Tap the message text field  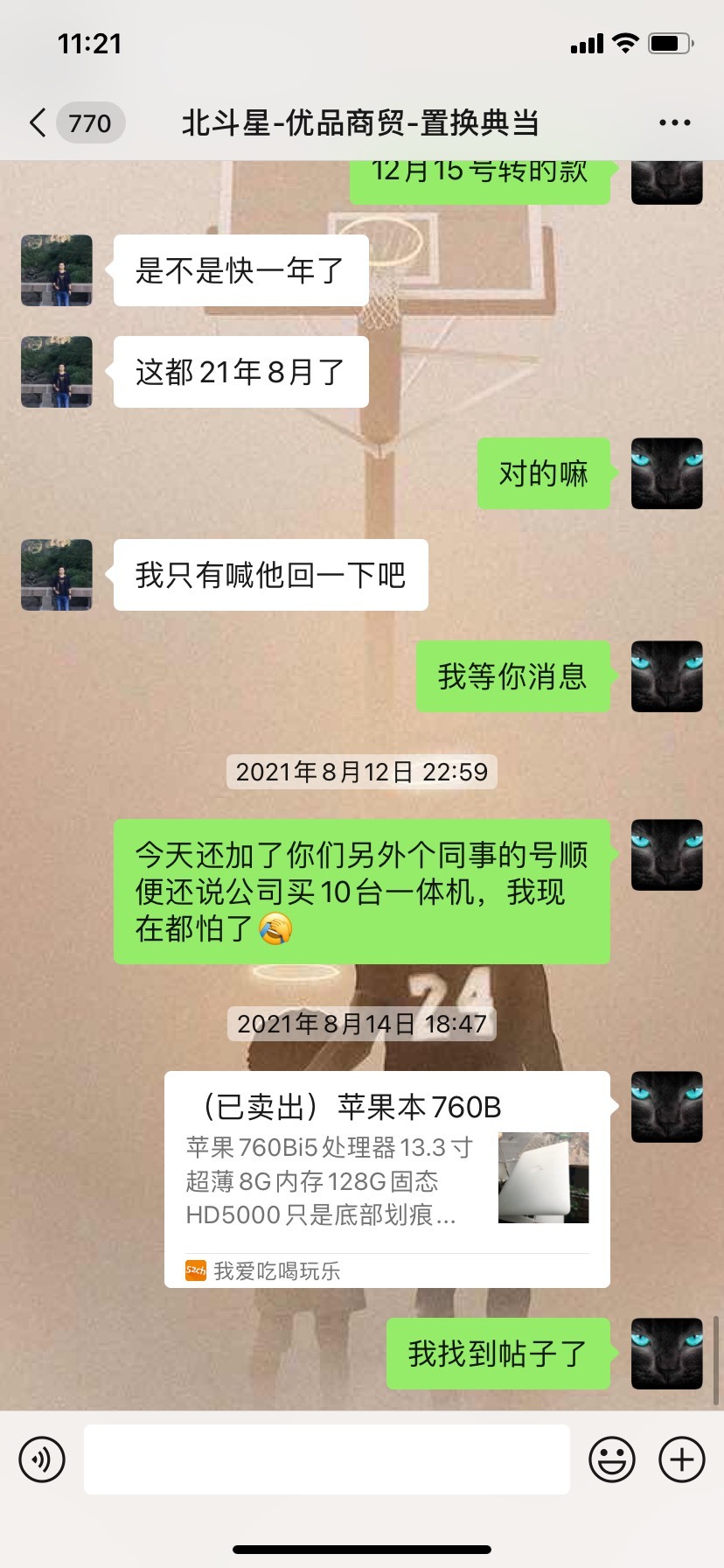[327, 1459]
